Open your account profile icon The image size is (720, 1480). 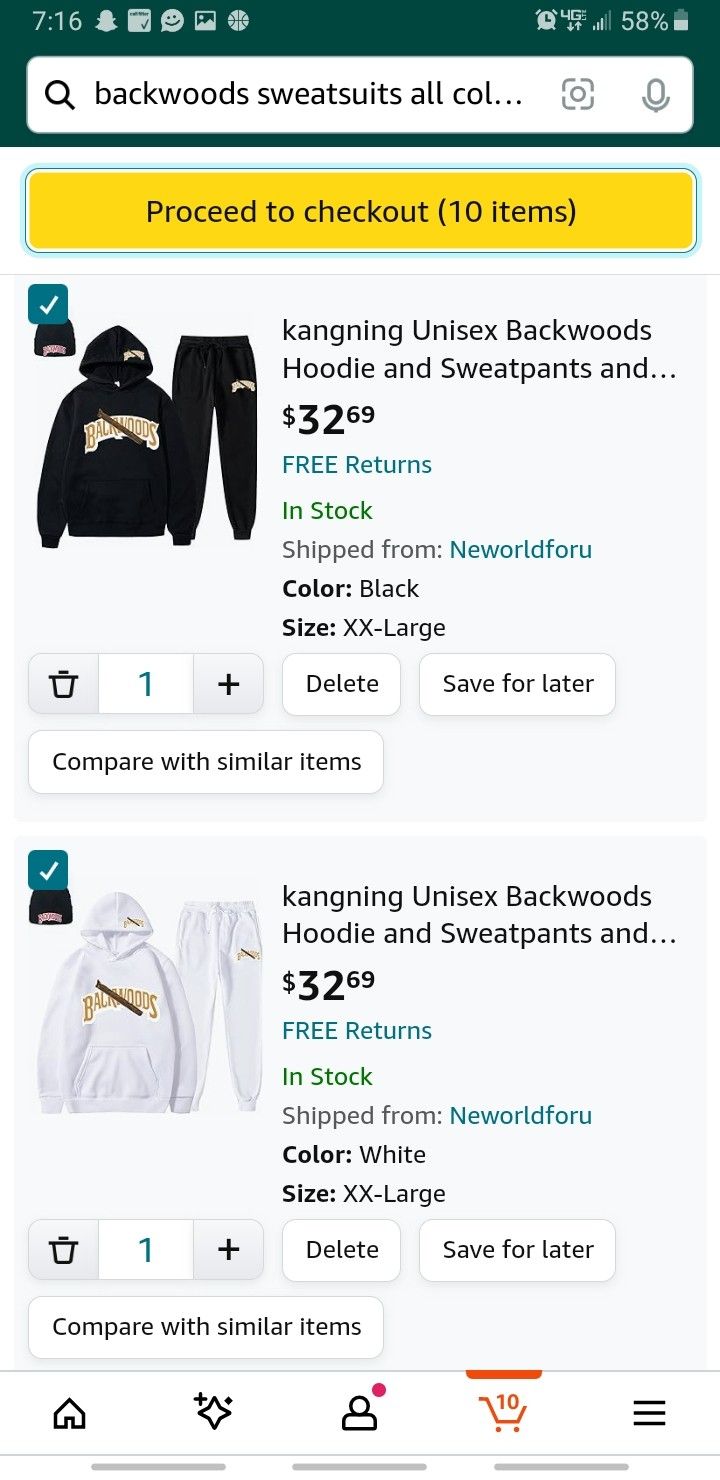point(360,1413)
